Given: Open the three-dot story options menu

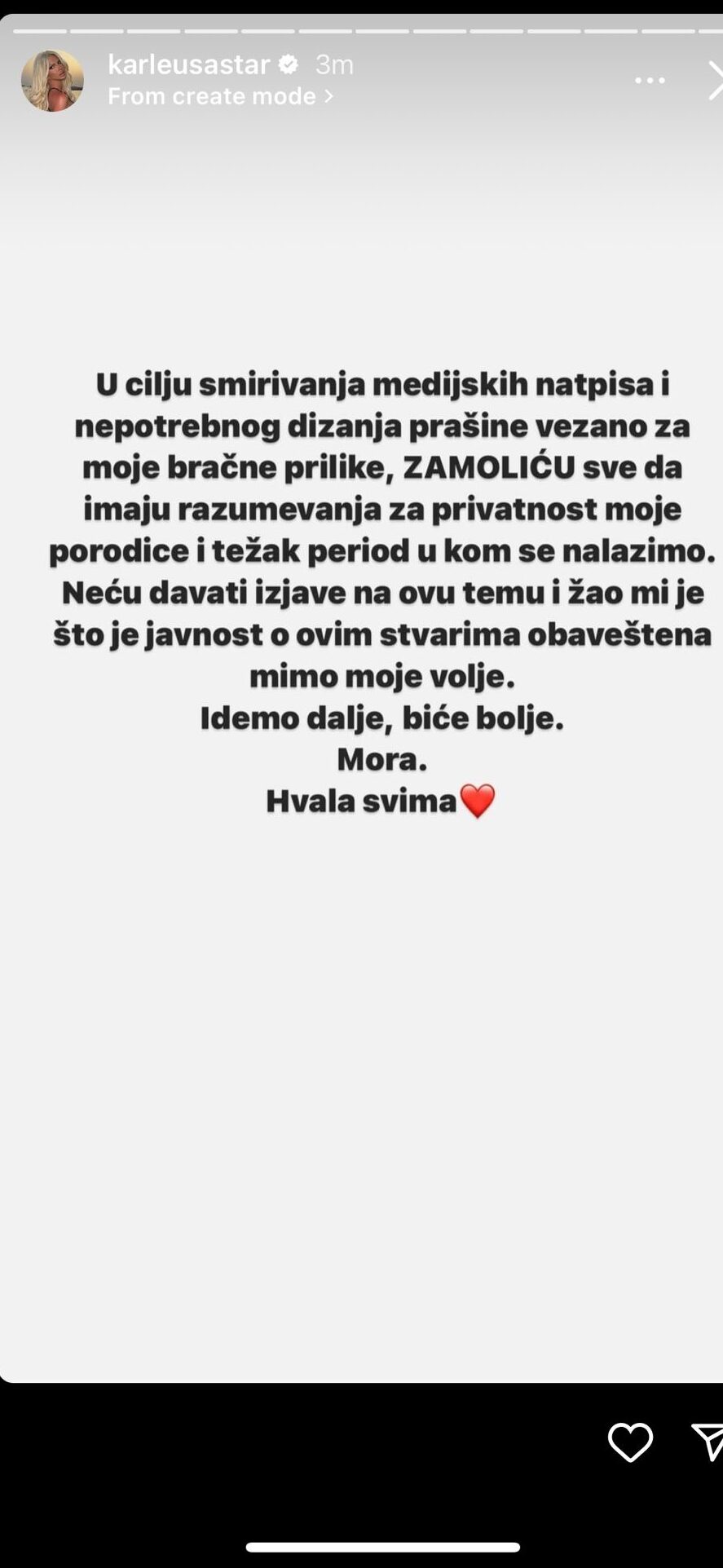Looking at the screenshot, I should pos(650,81).
